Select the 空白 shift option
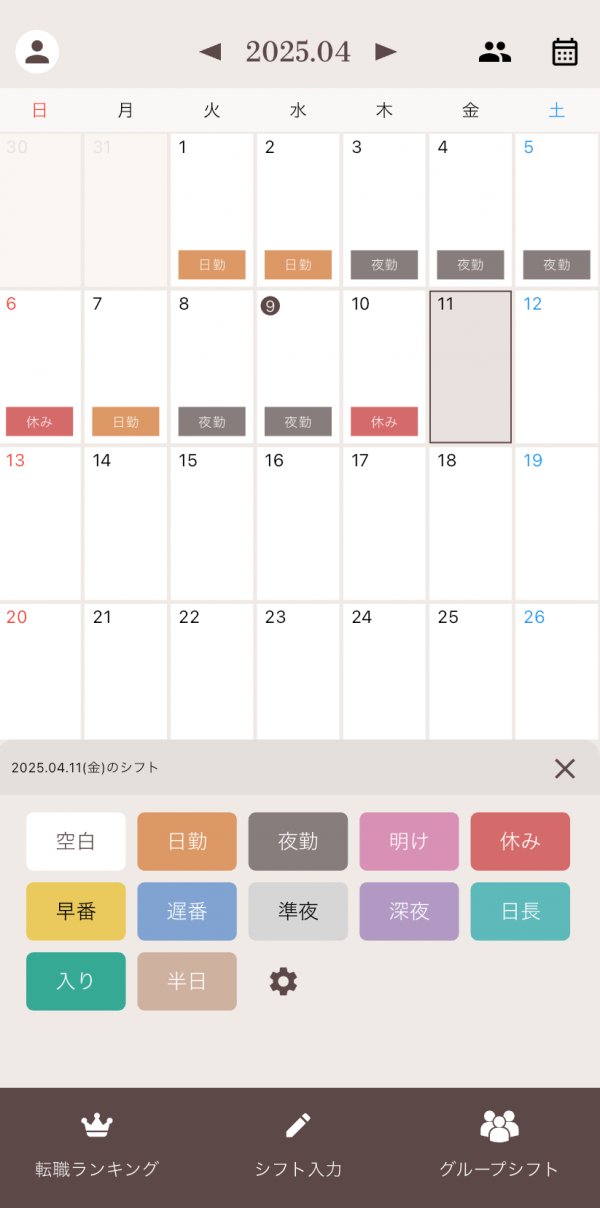The width and height of the screenshot is (600, 1208). [x=76, y=841]
